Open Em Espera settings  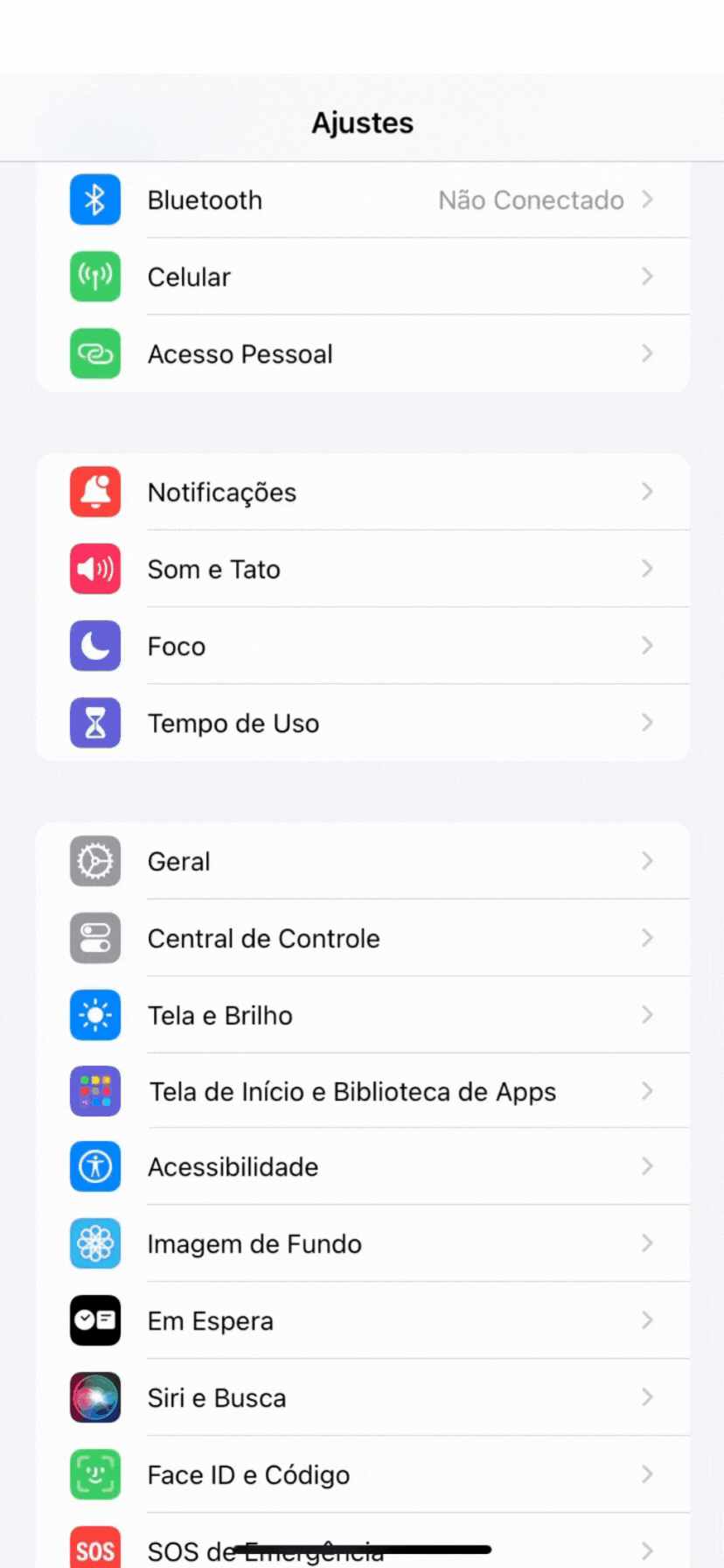click(x=210, y=1321)
